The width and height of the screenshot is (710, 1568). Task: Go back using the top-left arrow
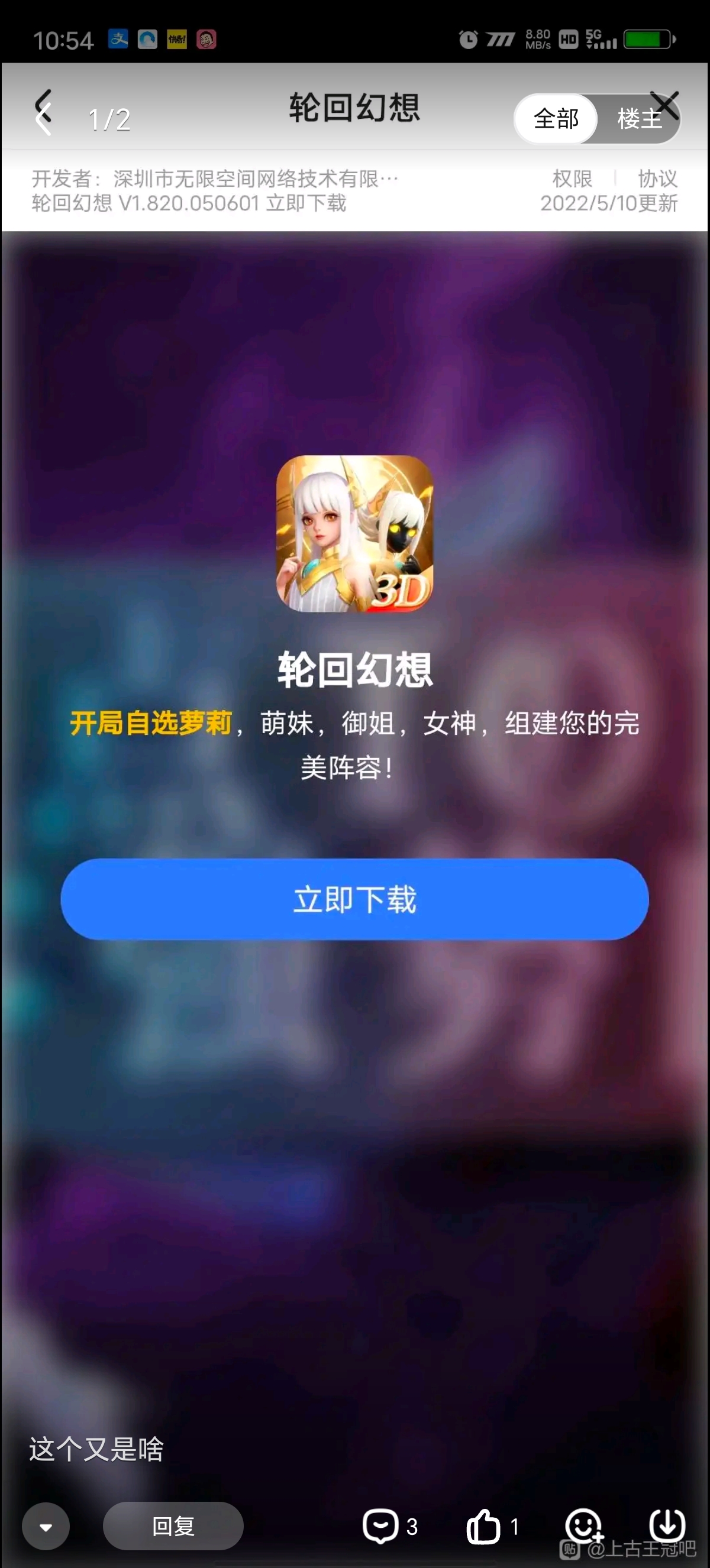pos(43,112)
